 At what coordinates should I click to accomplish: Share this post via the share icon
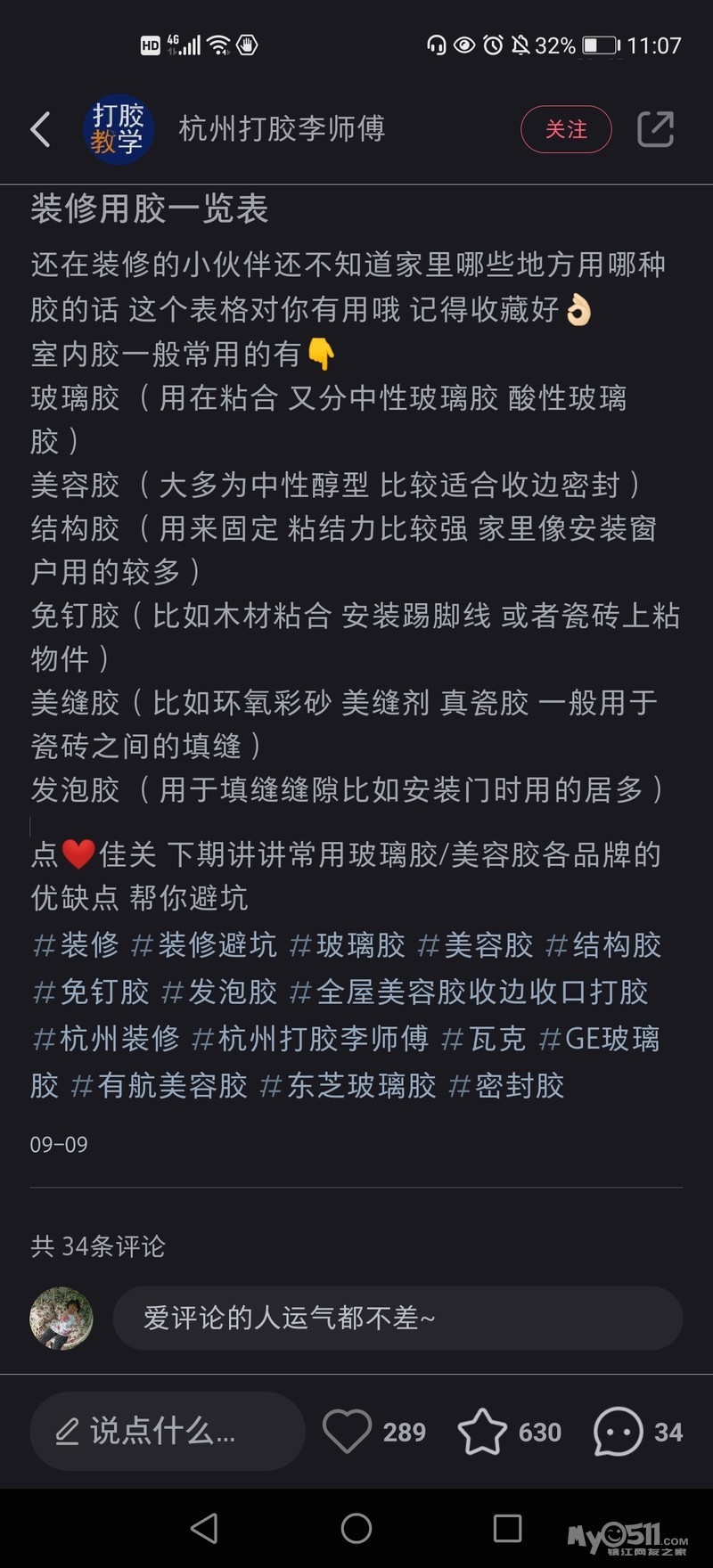655,130
